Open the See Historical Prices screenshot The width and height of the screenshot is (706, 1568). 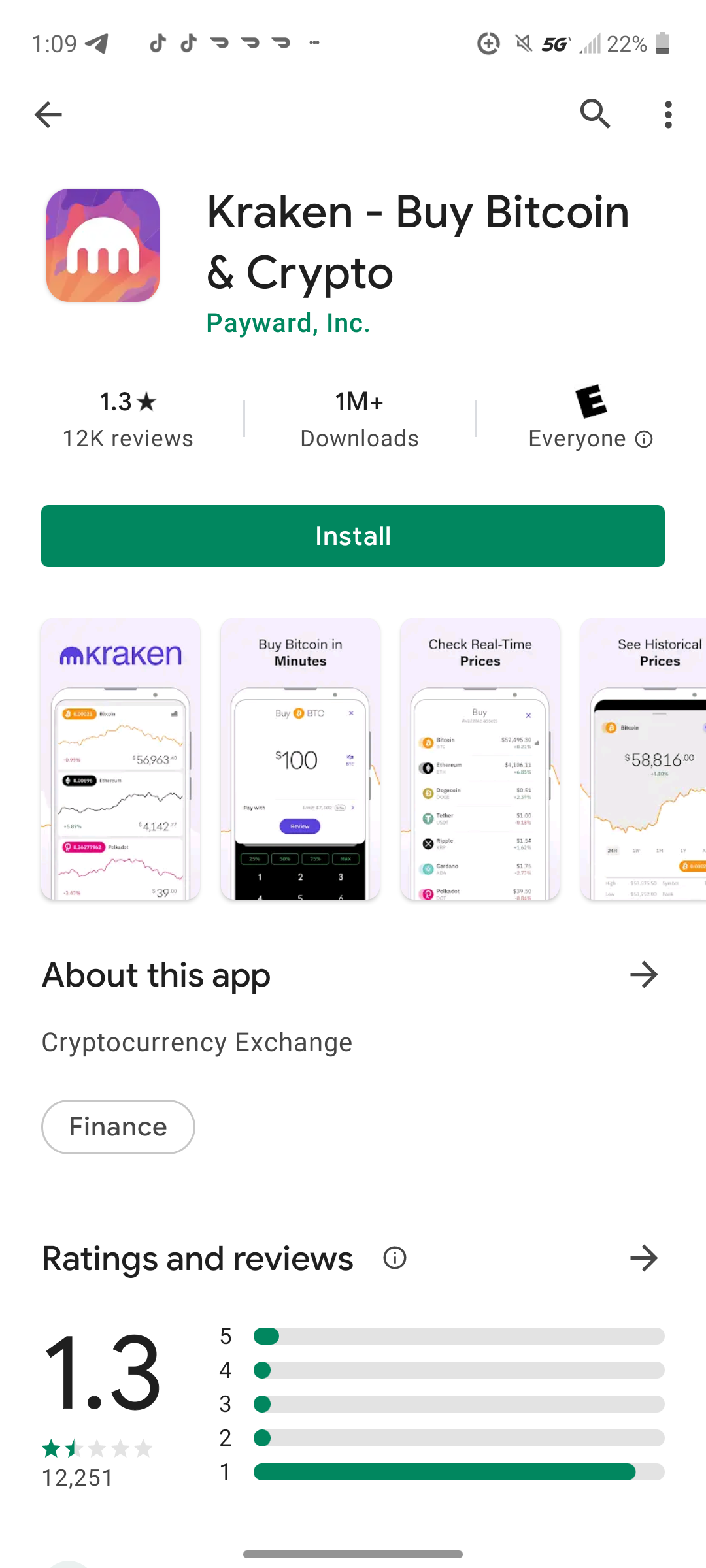click(643, 759)
